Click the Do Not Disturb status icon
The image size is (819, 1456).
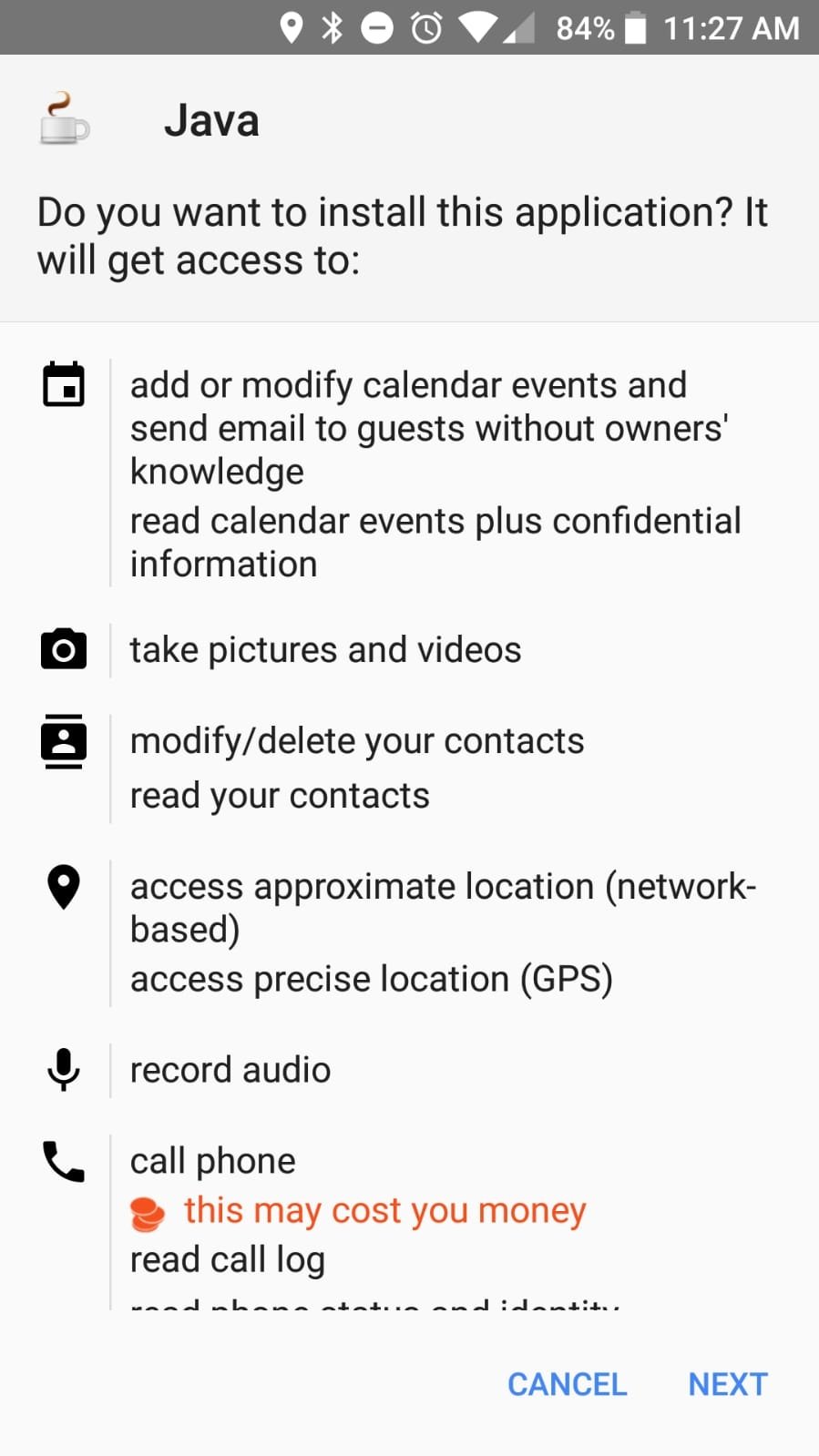[376, 27]
